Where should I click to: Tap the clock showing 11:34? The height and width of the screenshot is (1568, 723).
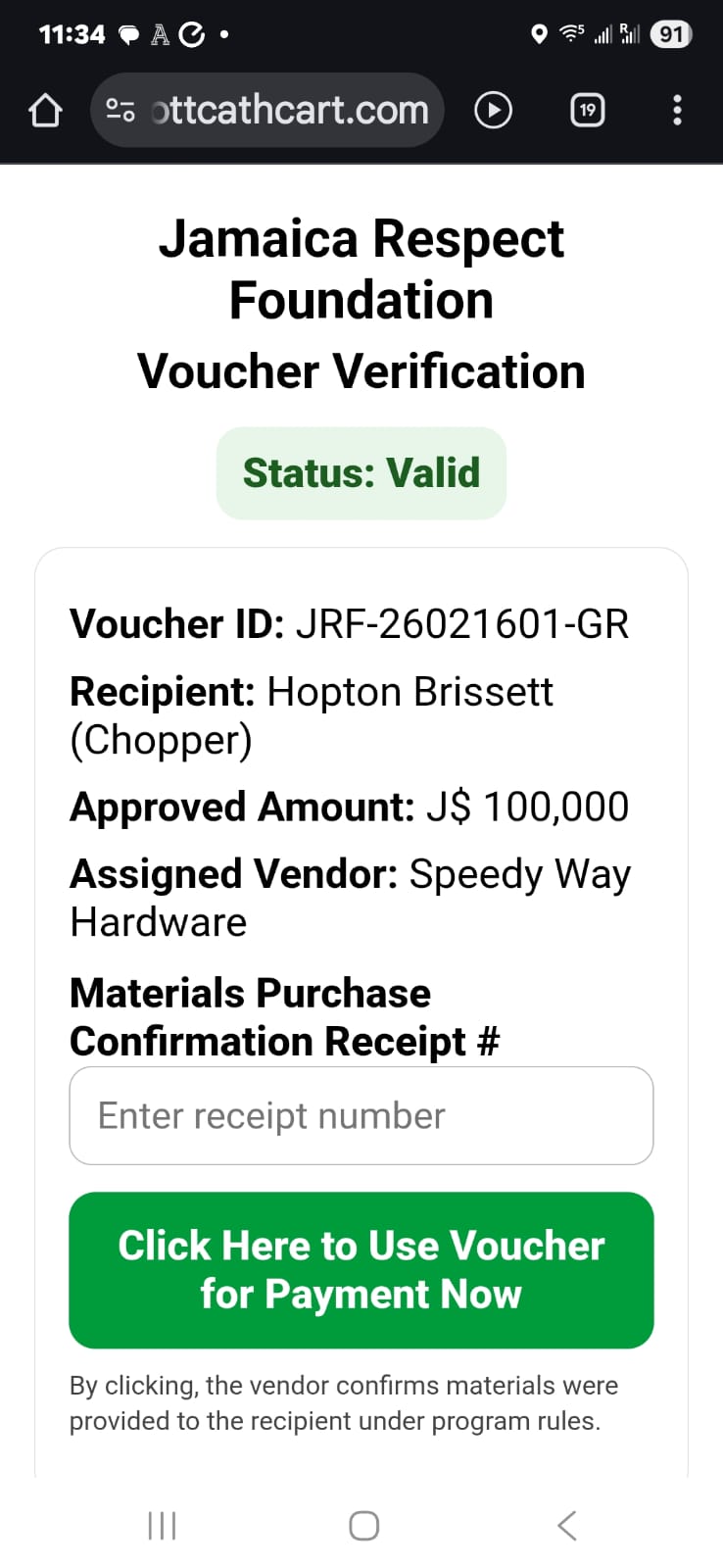(71, 34)
